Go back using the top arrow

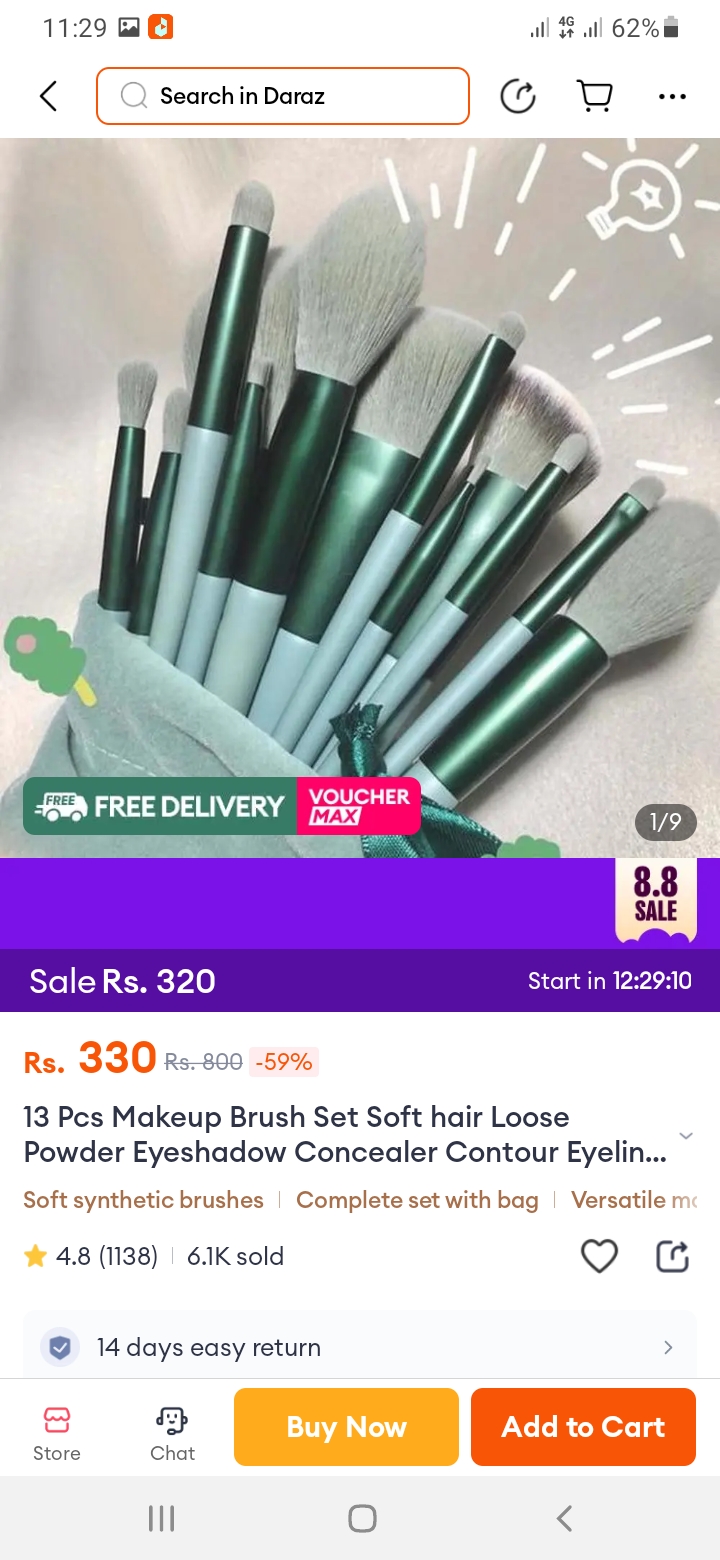tap(48, 96)
